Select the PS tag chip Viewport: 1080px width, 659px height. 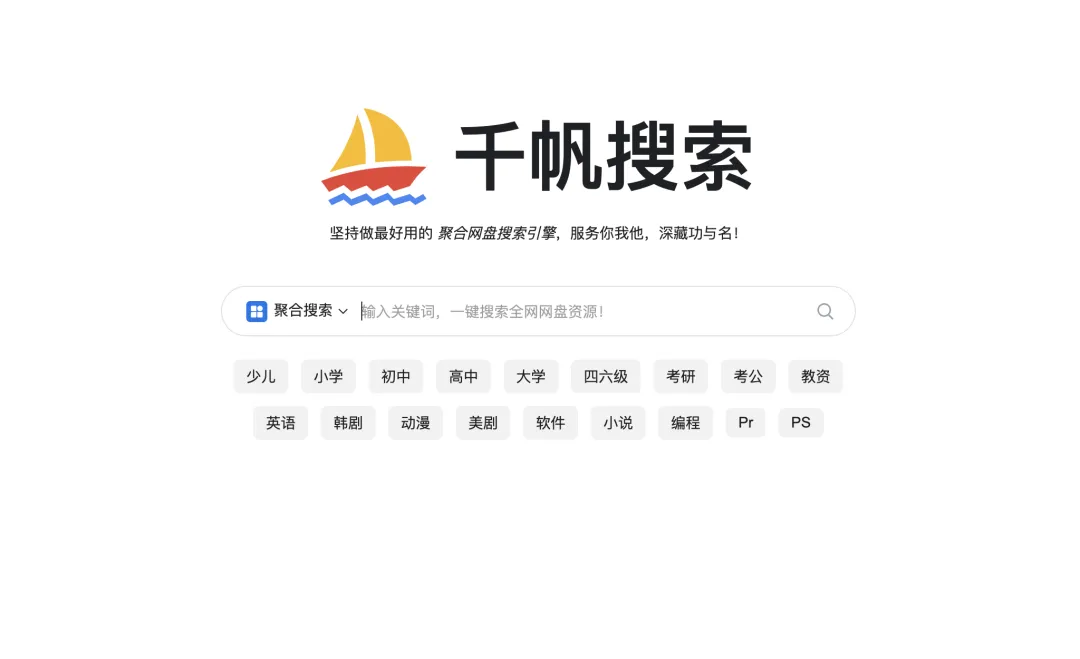[x=801, y=423]
